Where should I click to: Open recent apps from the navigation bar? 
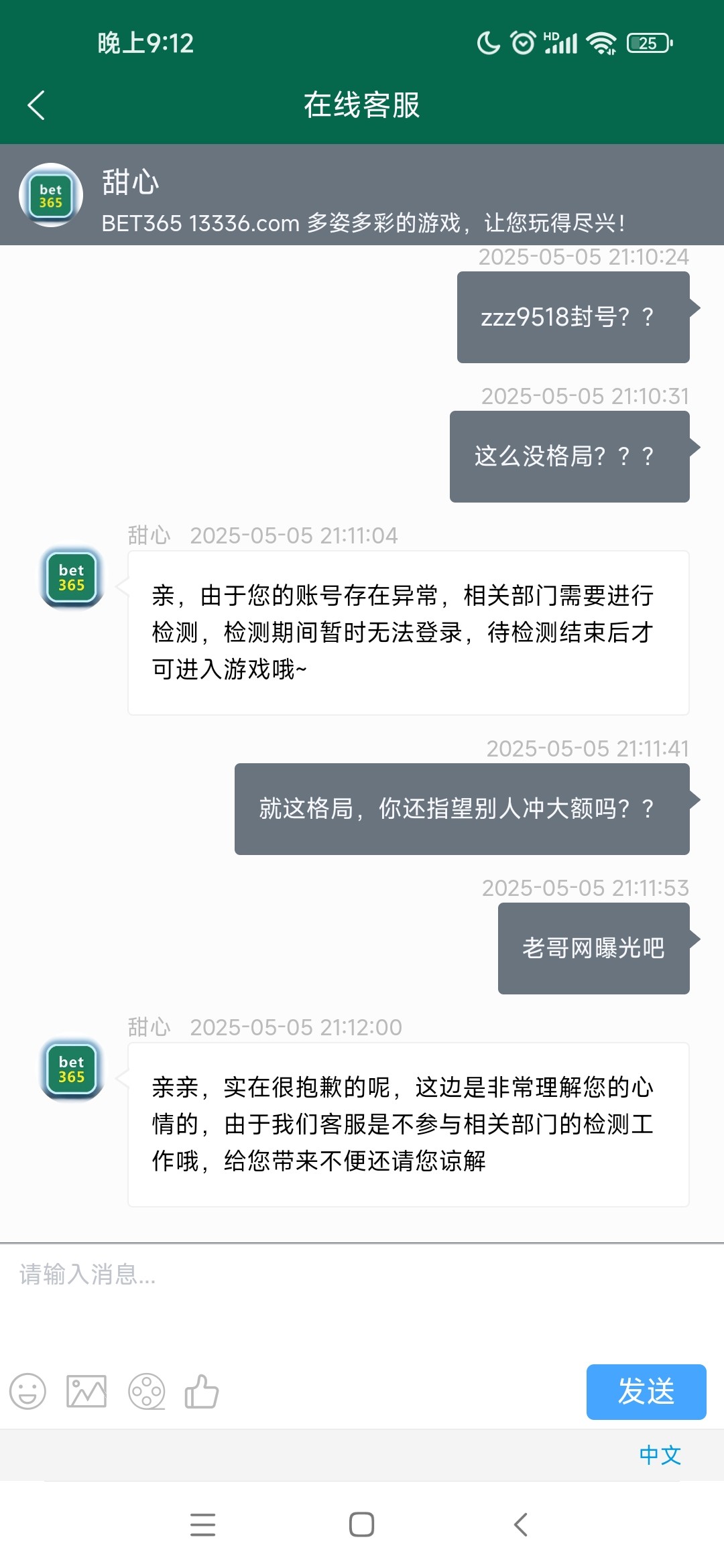pos(202,1524)
